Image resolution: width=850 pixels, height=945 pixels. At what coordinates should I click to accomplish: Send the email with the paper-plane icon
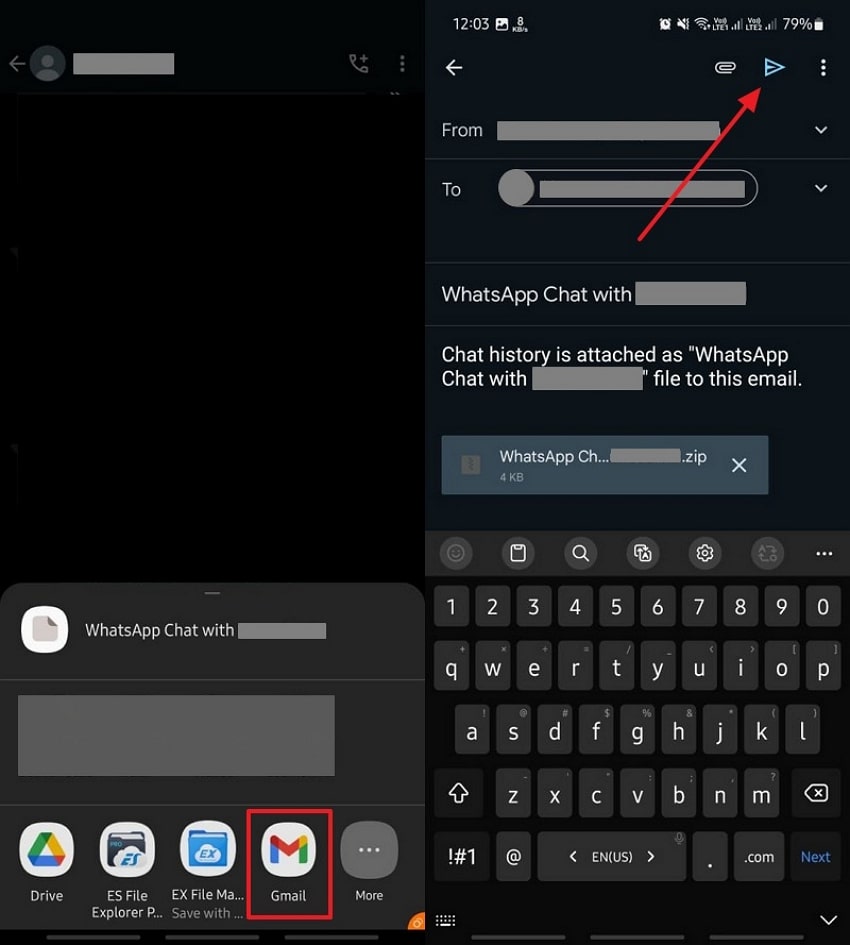tap(773, 67)
